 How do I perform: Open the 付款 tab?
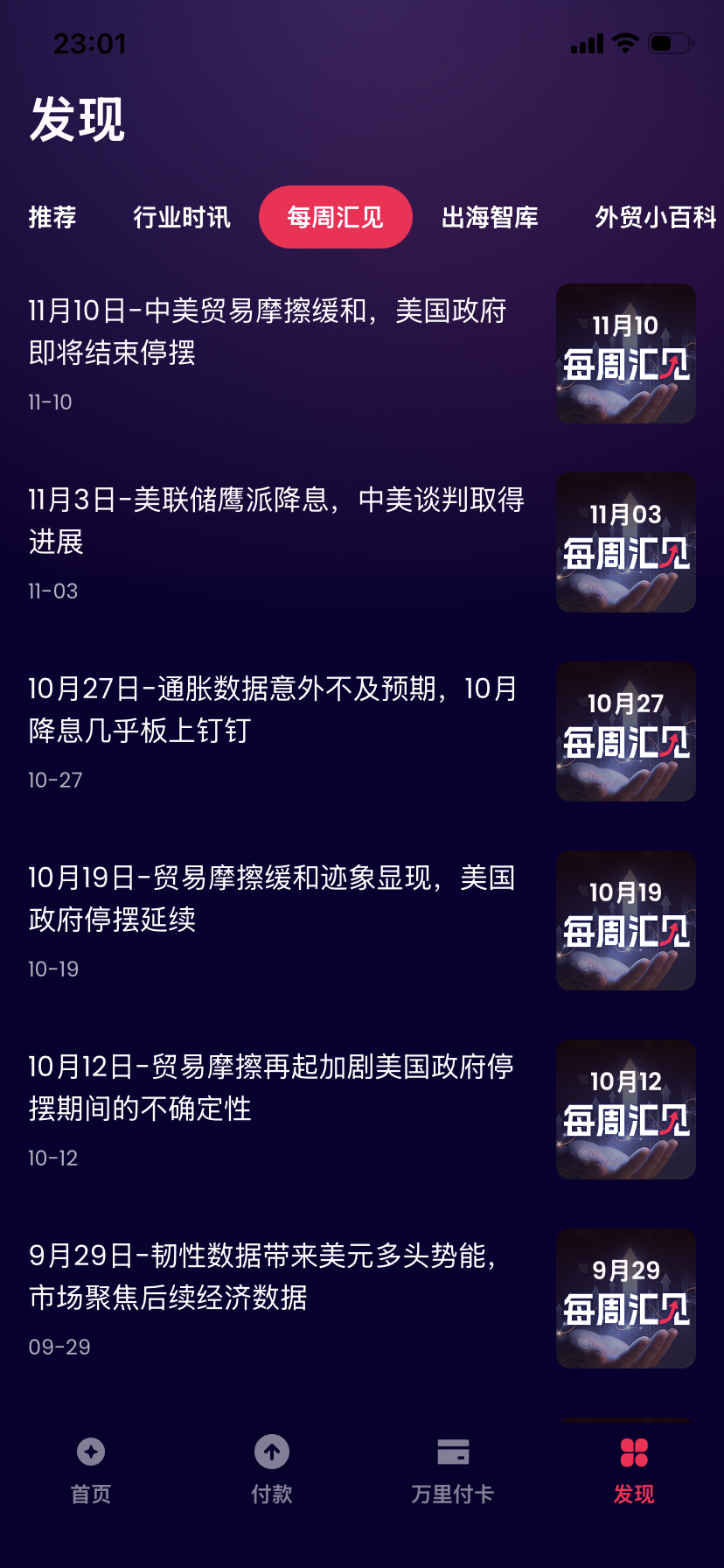(x=272, y=1471)
